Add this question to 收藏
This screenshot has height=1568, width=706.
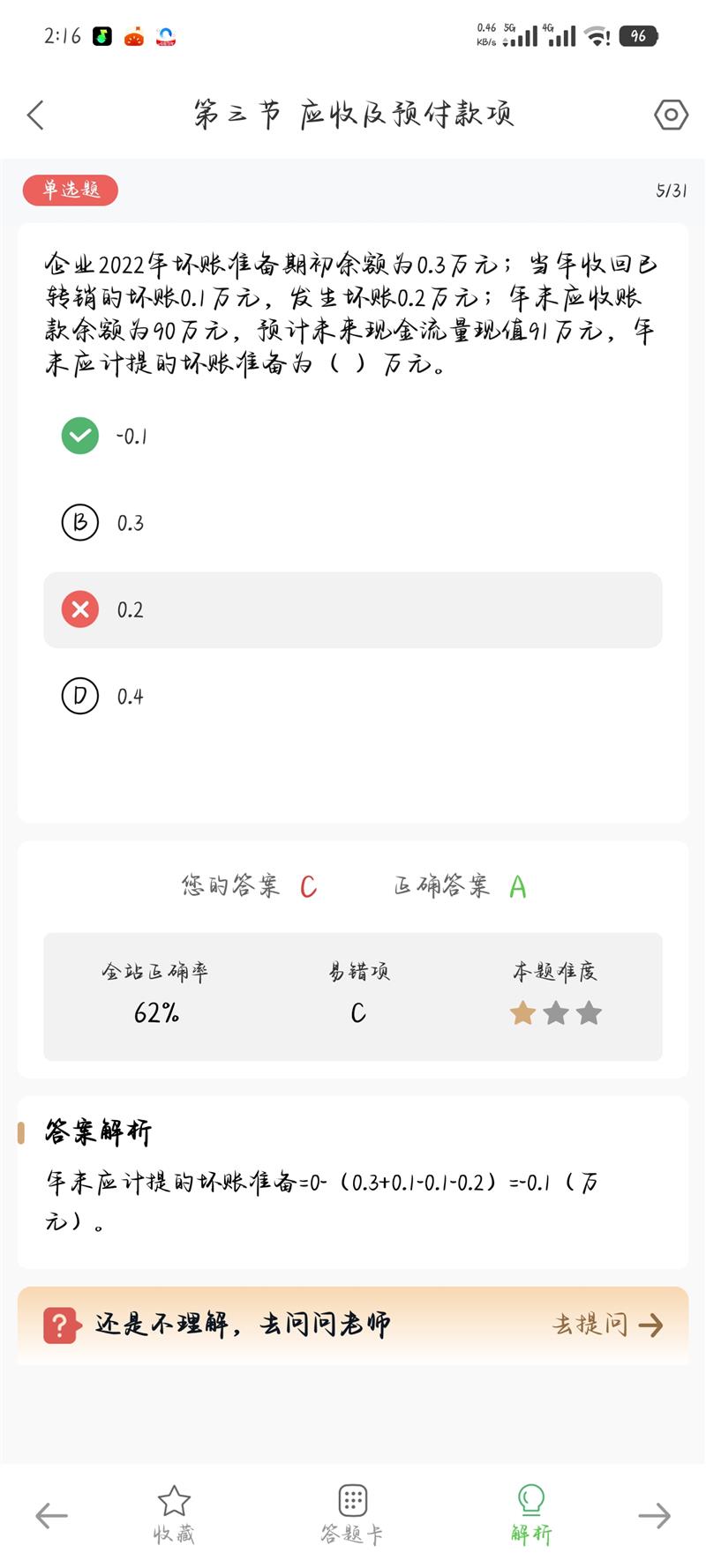click(x=174, y=1514)
